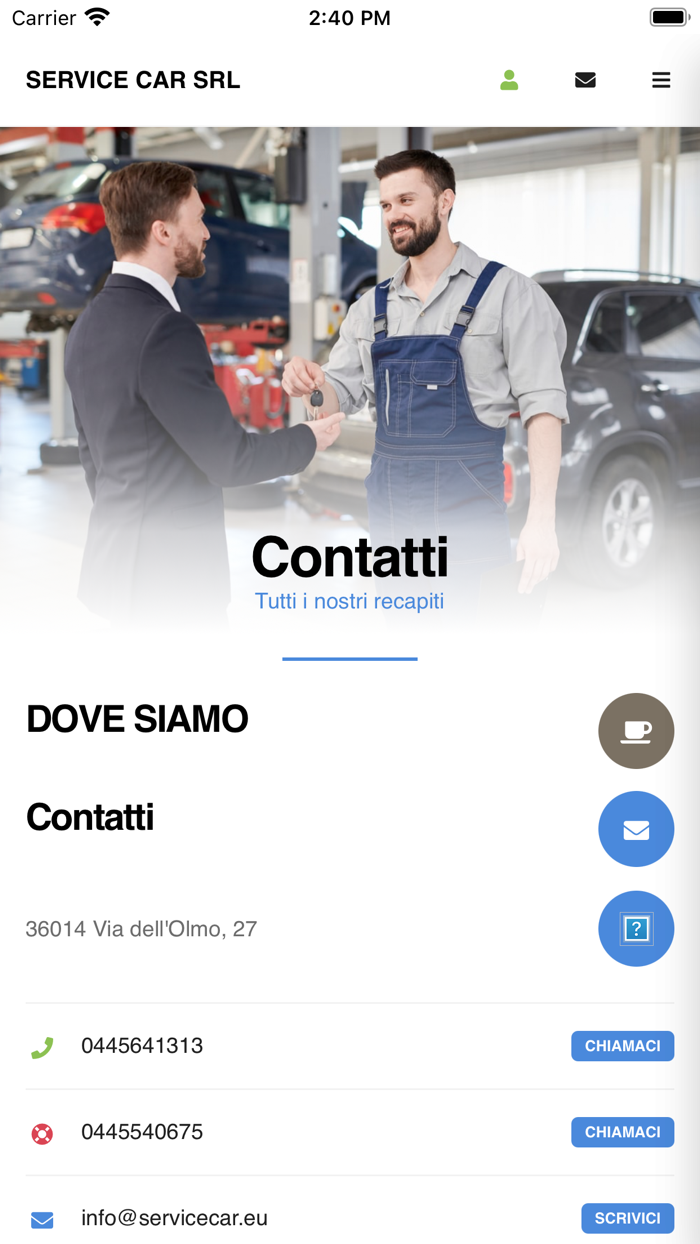Tap SERVICE CAR SRL site title

point(133,80)
